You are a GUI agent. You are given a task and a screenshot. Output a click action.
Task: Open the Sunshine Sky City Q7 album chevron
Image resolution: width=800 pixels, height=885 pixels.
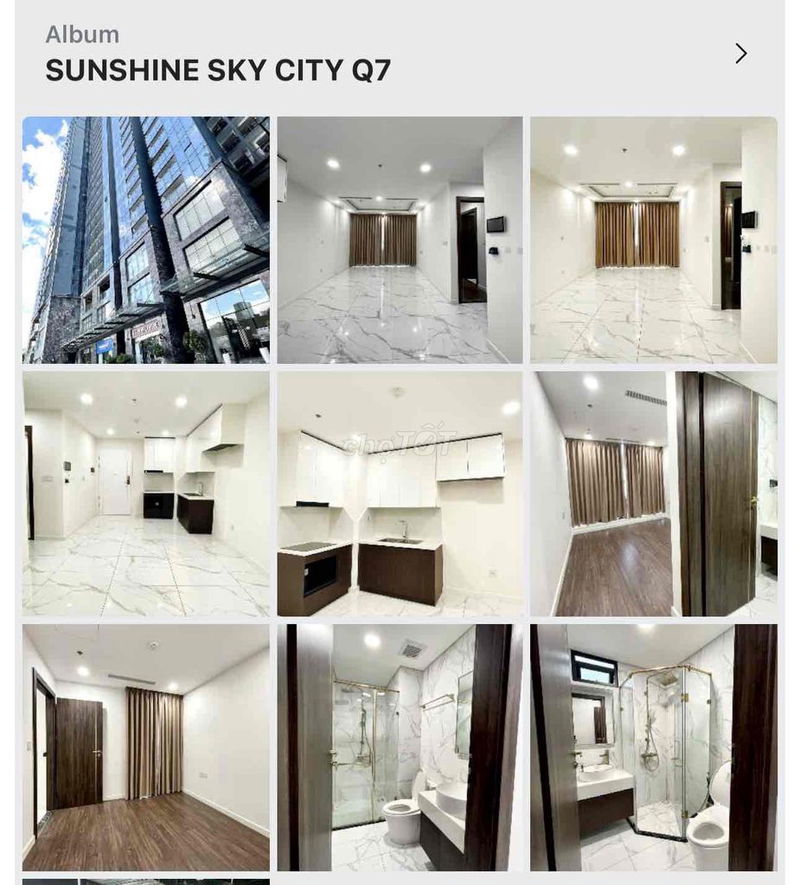point(741,54)
